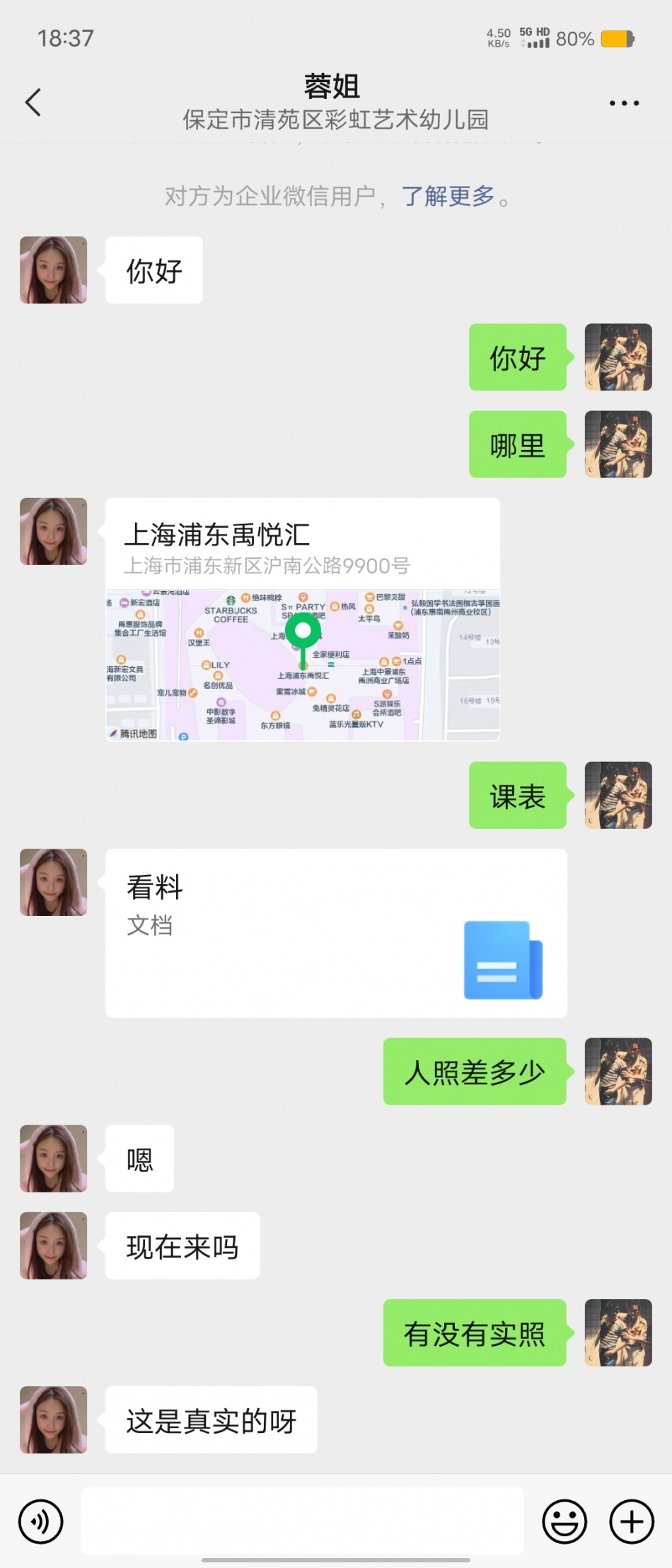Open the 看料 document card
672x1568 pixels.
[336, 932]
